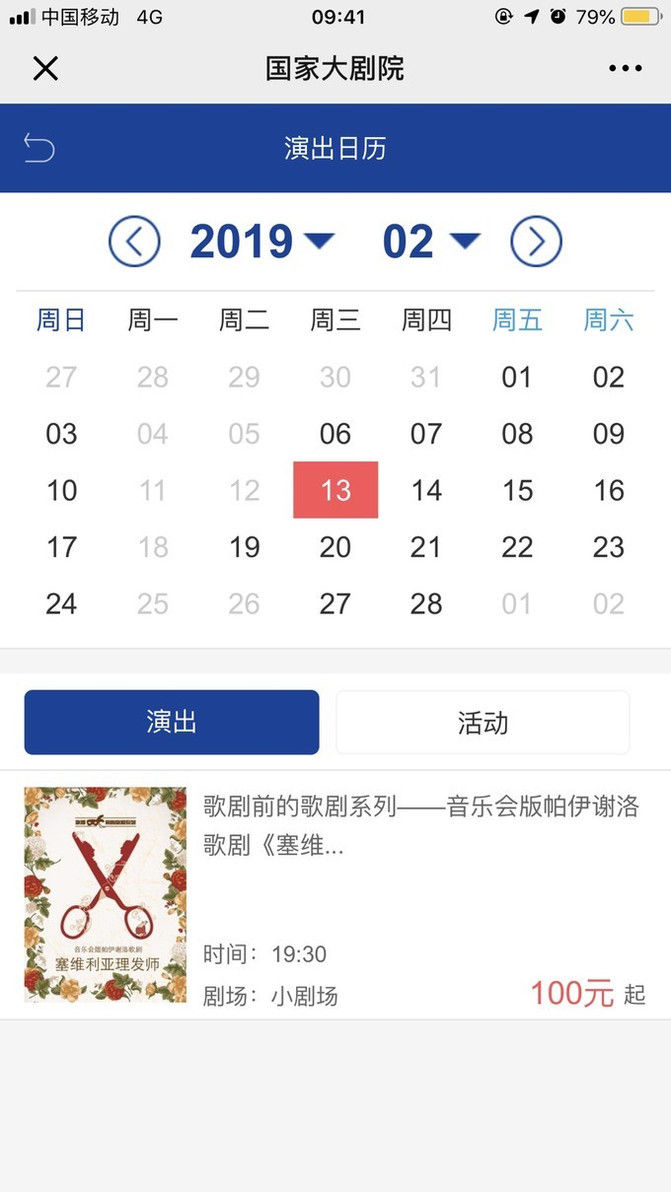Select February 20 on the calendar

(x=335, y=547)
